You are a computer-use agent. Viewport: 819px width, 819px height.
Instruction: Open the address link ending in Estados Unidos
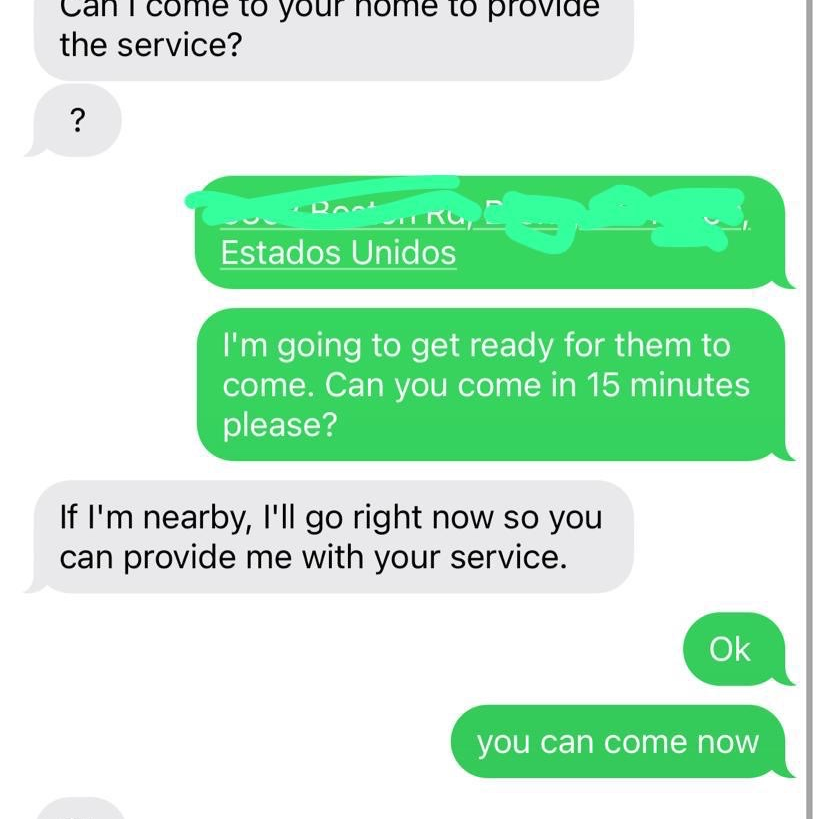[x=338, y=253]
